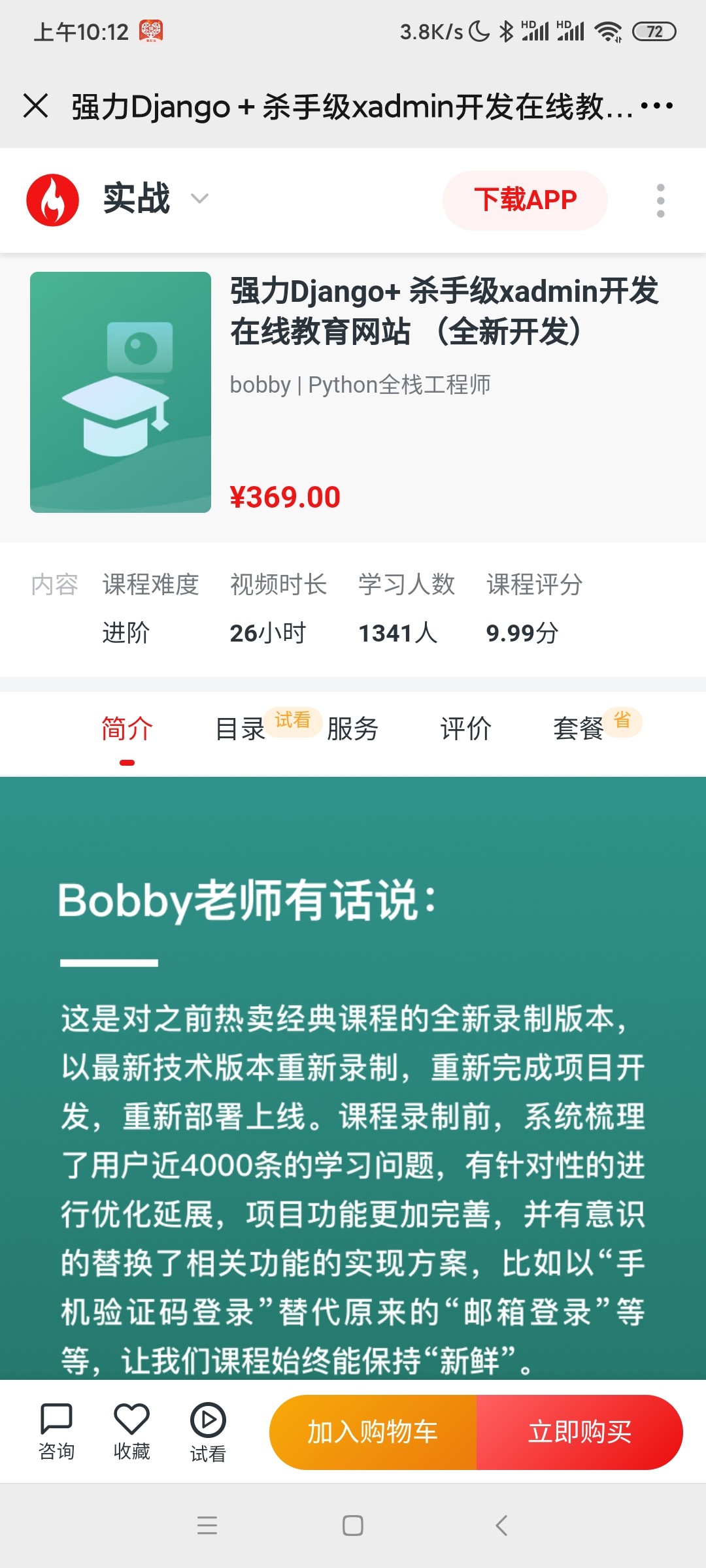The width and height of the screenshot is (706, 1568).
Task: Tap the 下载APP button
Action: click(525, 200)
